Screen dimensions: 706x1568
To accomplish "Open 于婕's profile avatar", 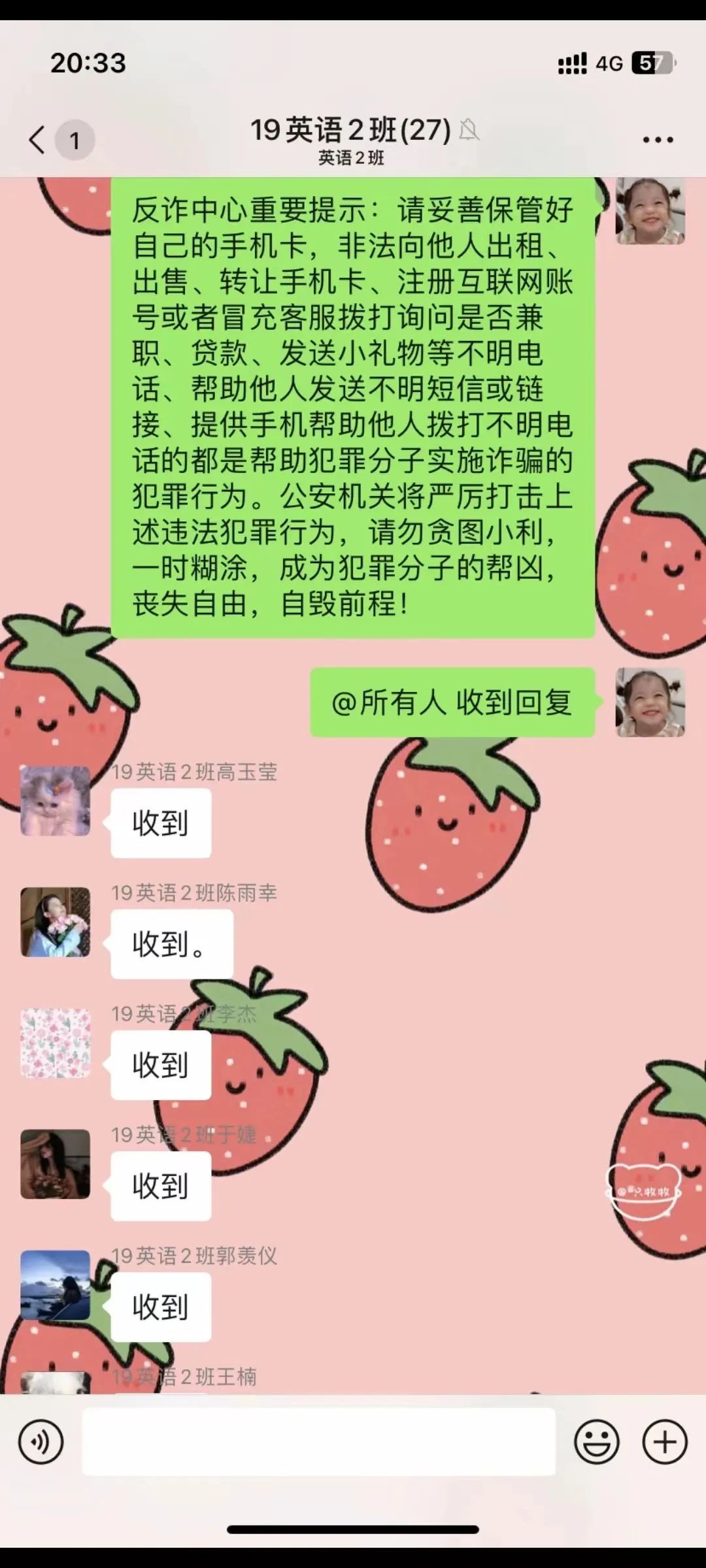I will pos(56,1164).
